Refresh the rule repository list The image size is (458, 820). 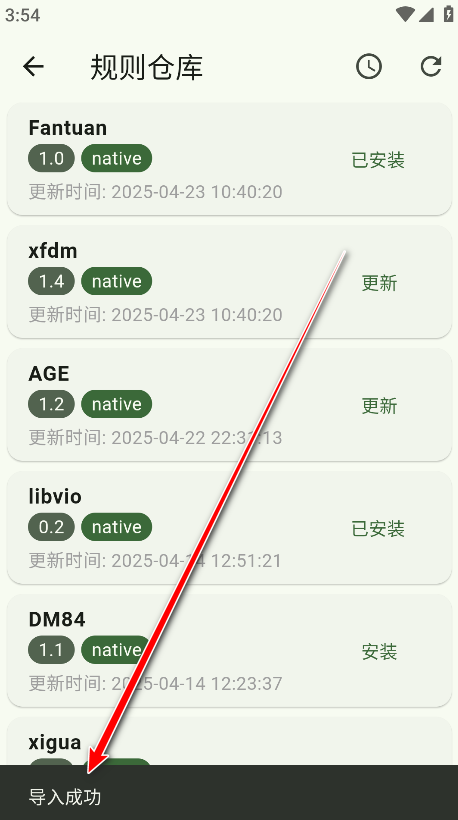click(x=431, y=67)
